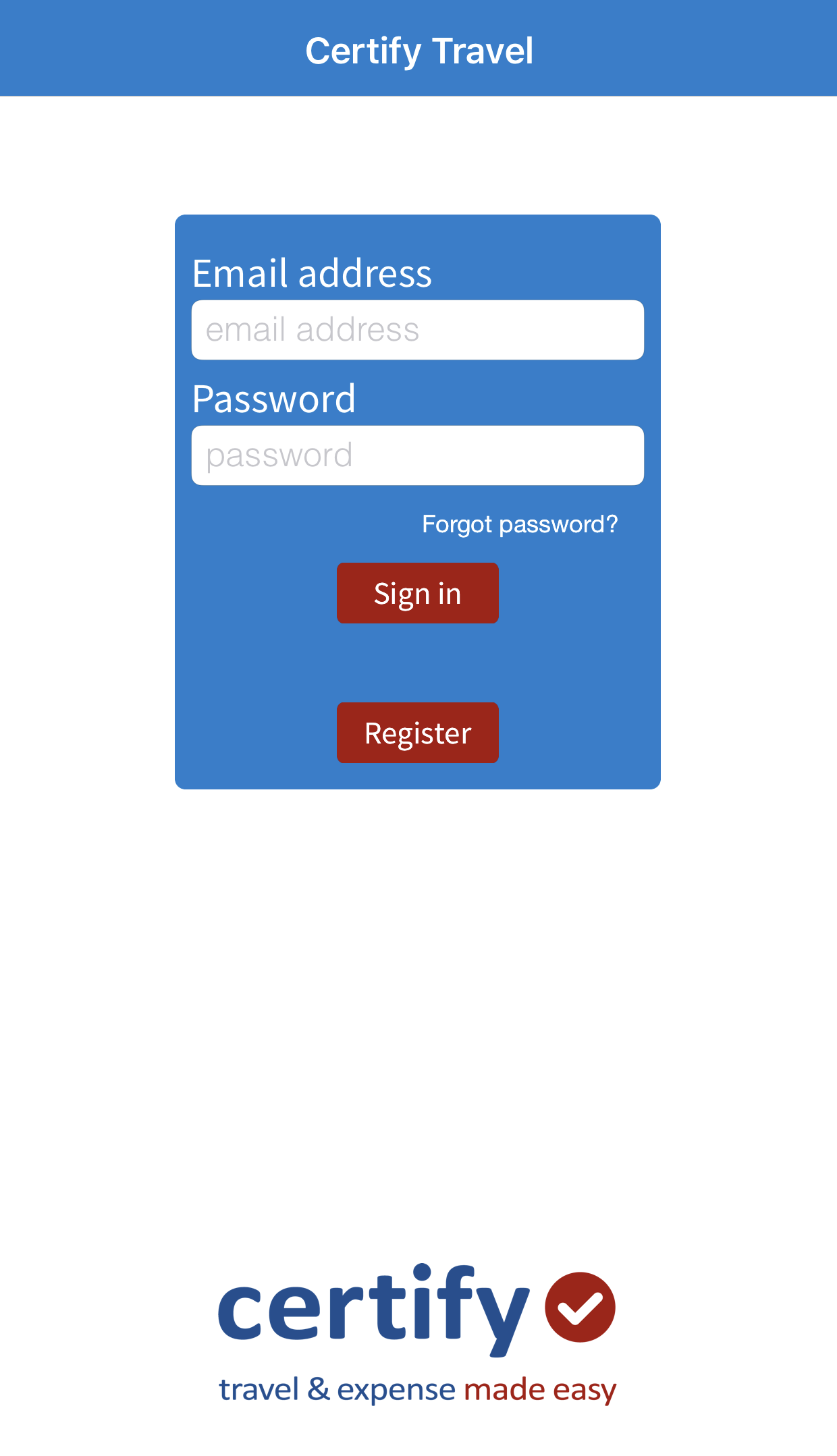Focus the password input box
This screenshot has height=1456, width=837.
(x=417, y=455)
